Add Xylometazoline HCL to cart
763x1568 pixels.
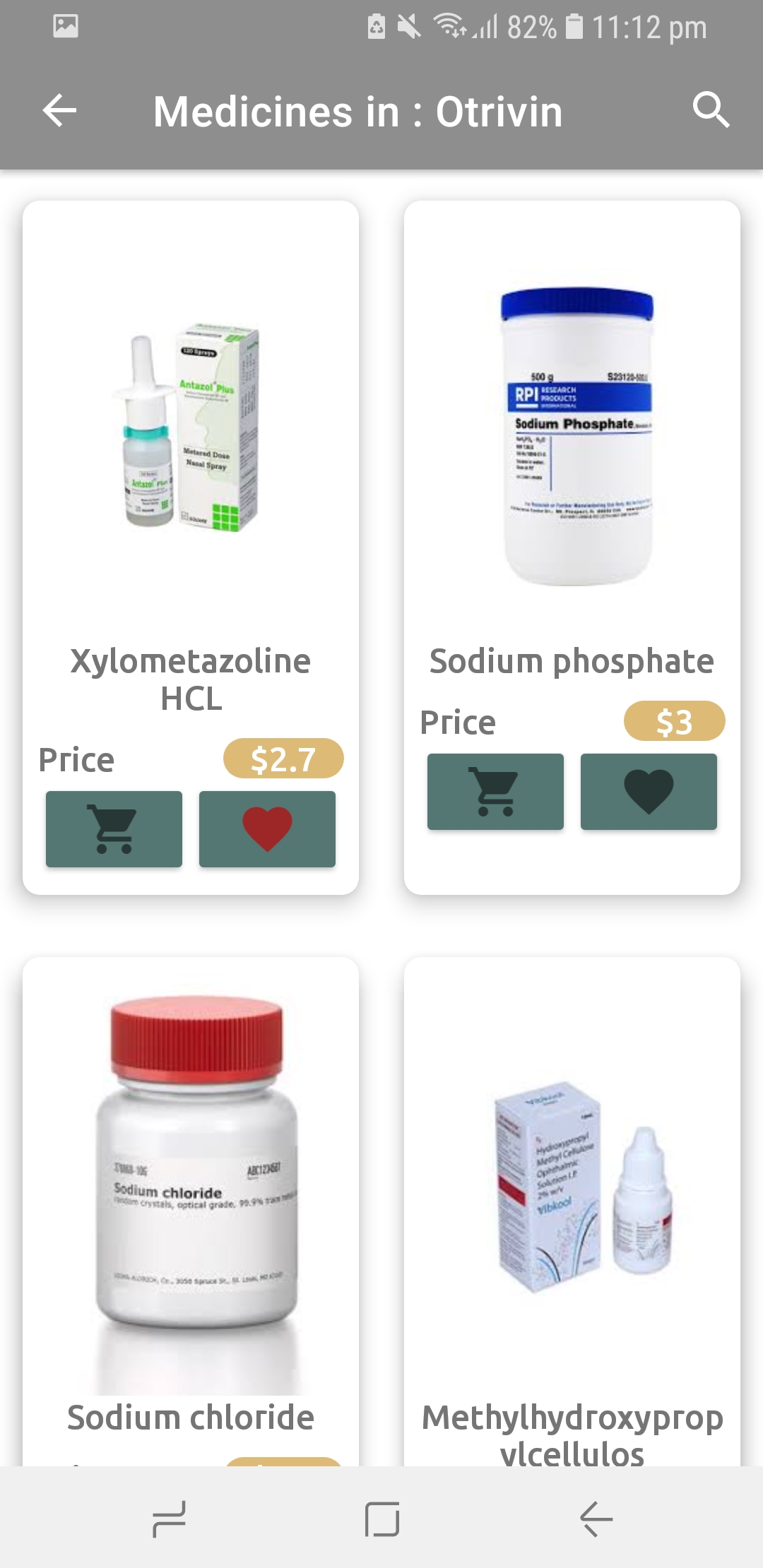coord(114,828)
